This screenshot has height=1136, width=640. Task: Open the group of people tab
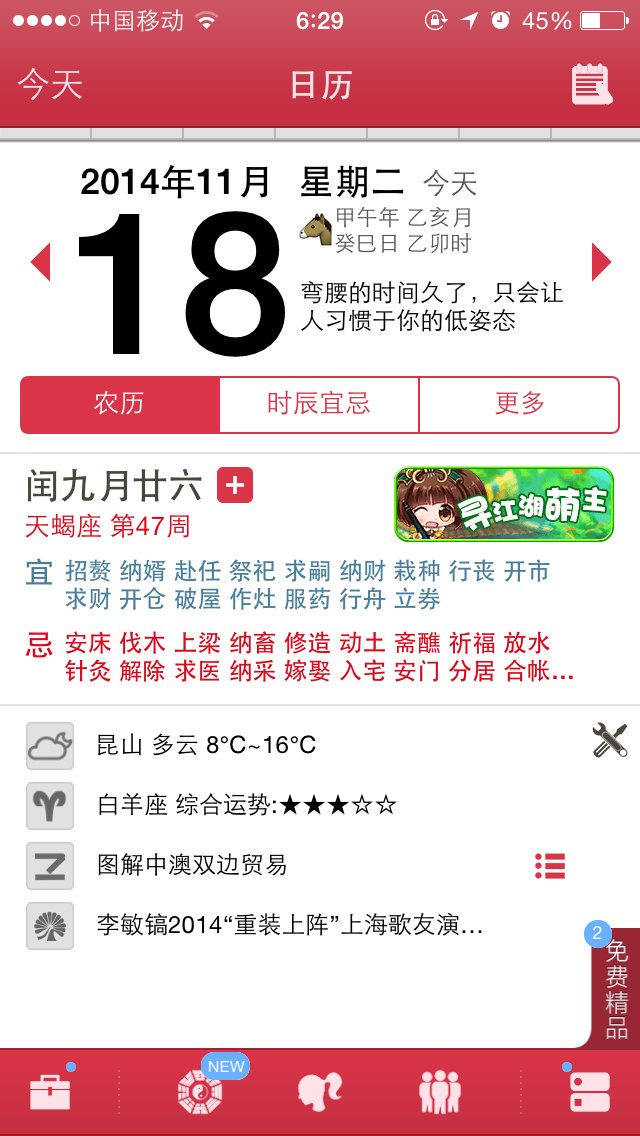tap(439, 1092)
